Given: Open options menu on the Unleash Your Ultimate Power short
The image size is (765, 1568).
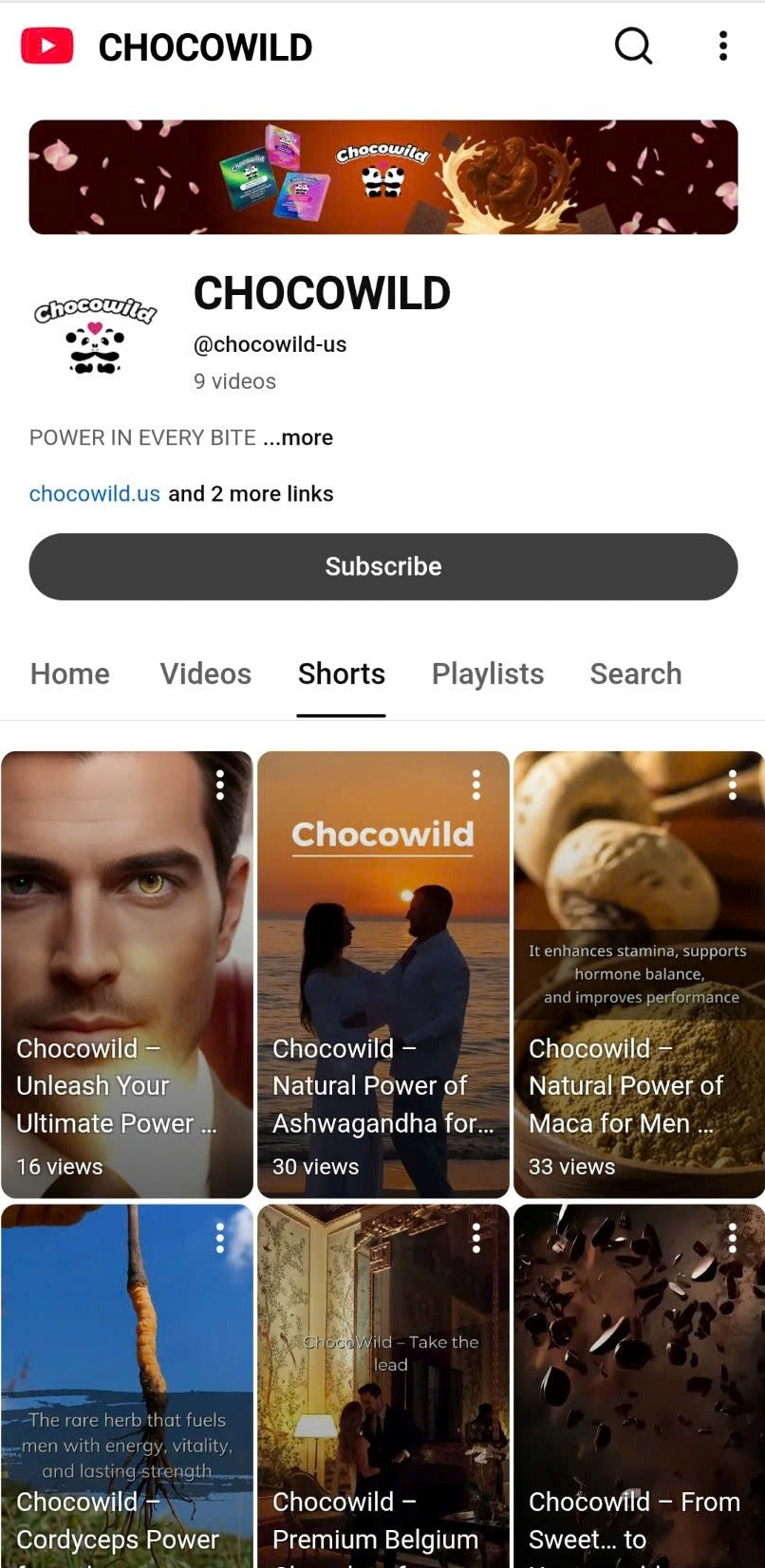Looking at the screenshot, I should point(220,784).
